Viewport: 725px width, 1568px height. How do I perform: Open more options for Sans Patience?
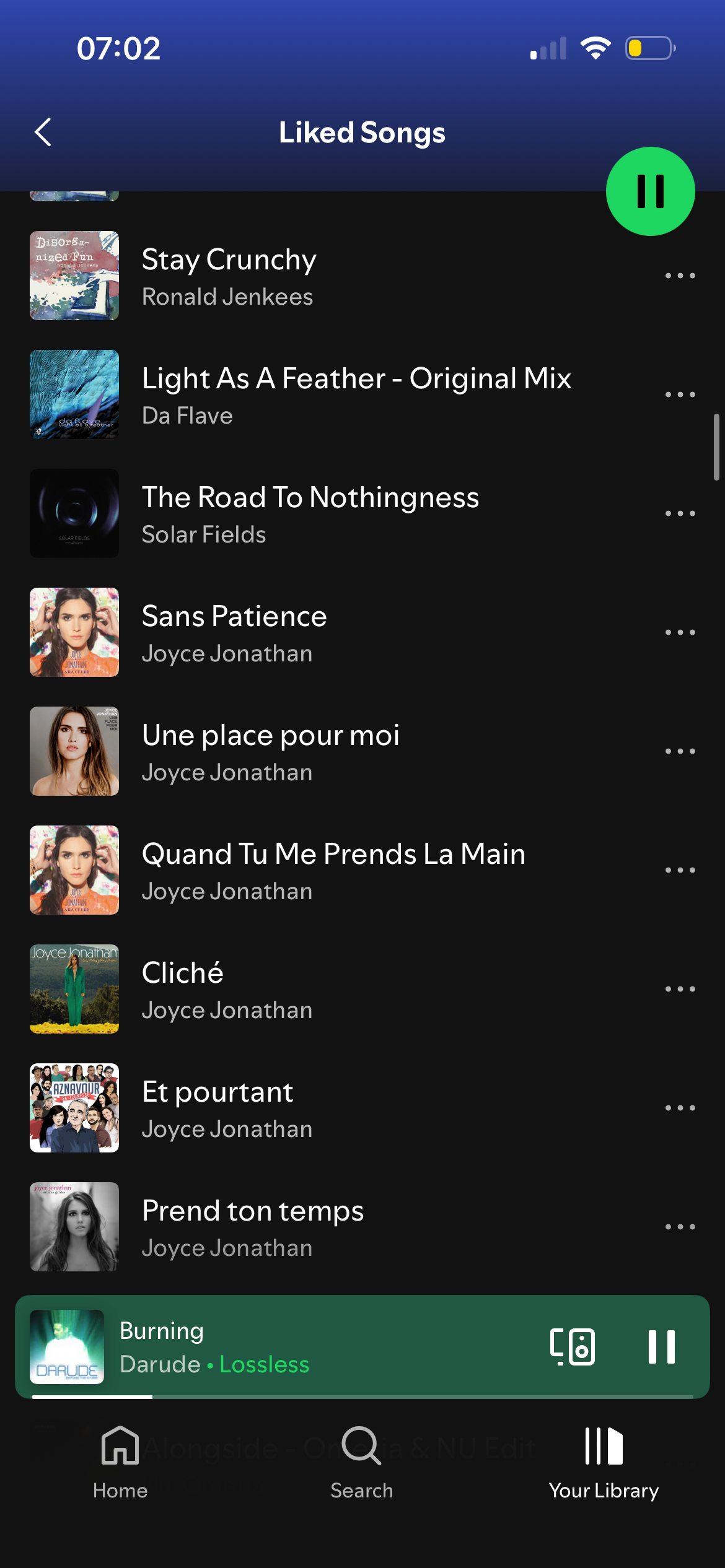[x=680, y=633]
